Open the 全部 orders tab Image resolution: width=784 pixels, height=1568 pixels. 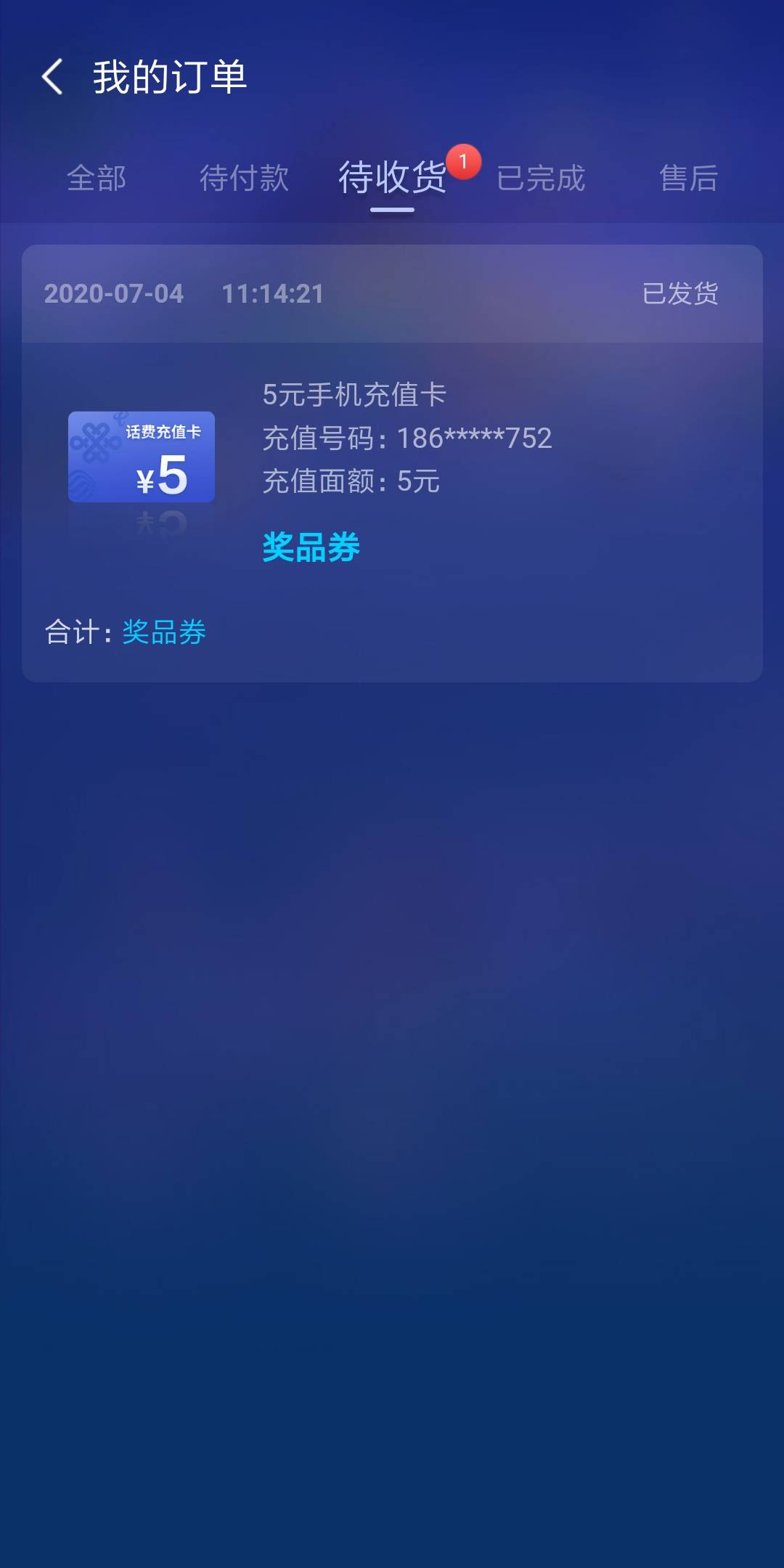click(98, 179)
